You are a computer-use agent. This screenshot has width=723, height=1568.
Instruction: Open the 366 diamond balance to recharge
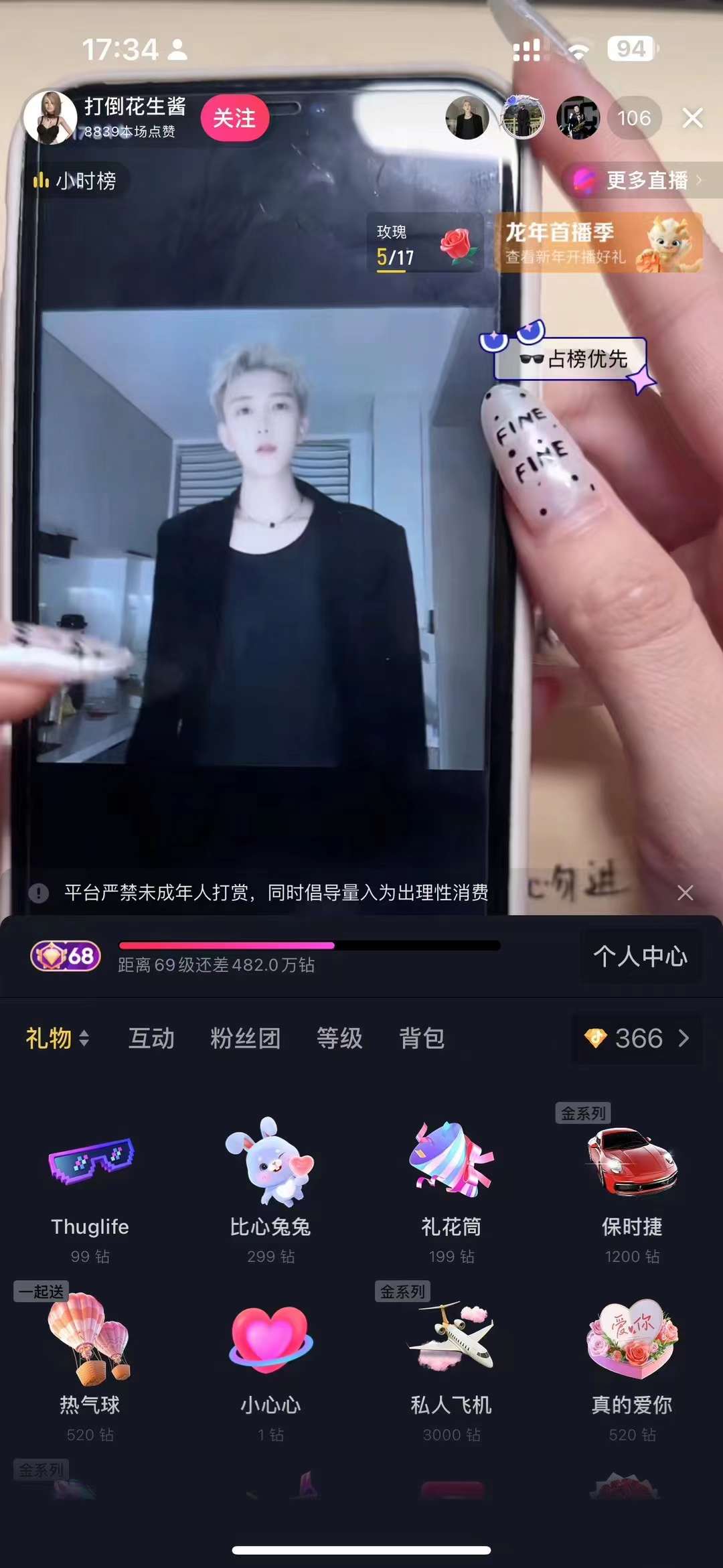coord(637,1038)
